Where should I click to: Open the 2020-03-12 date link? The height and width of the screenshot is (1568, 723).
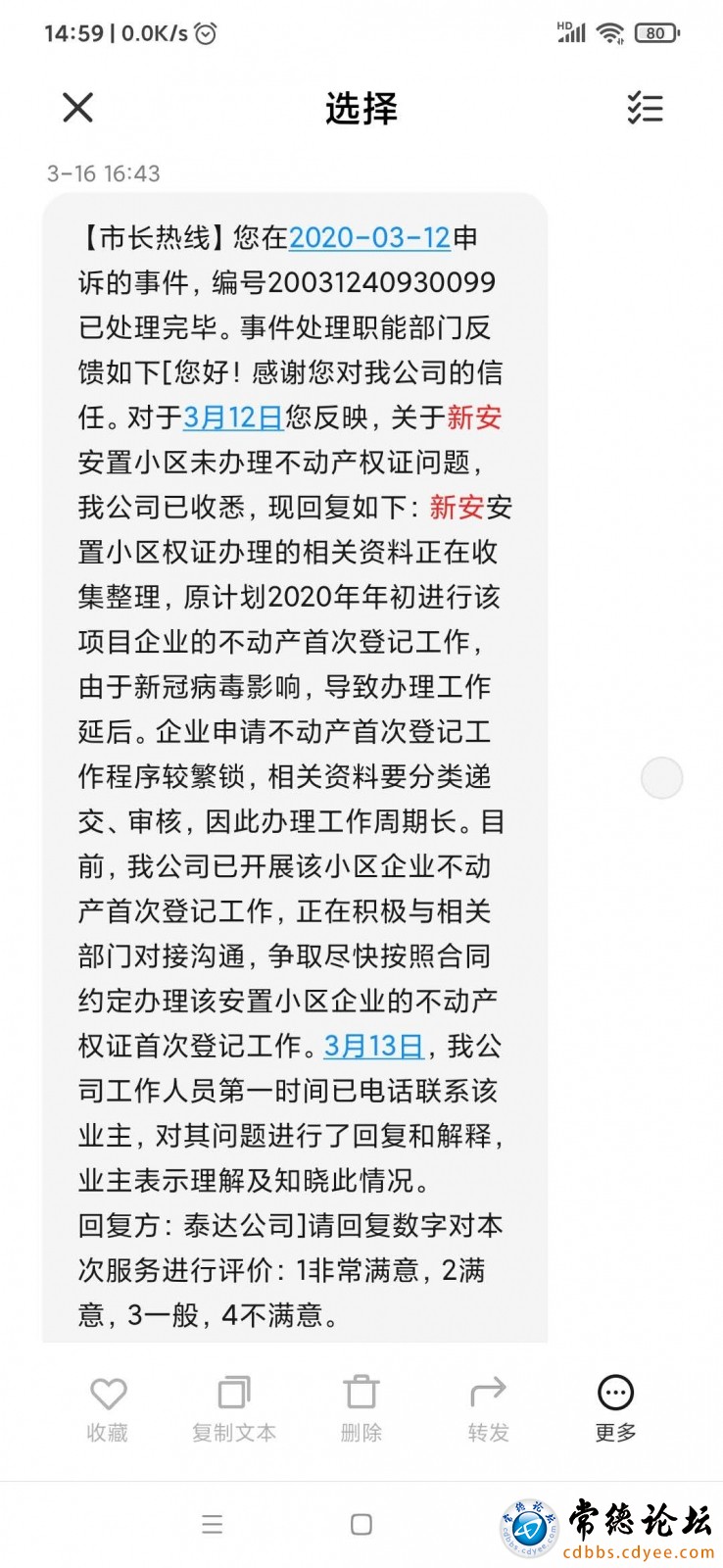[x=369, y=237]
